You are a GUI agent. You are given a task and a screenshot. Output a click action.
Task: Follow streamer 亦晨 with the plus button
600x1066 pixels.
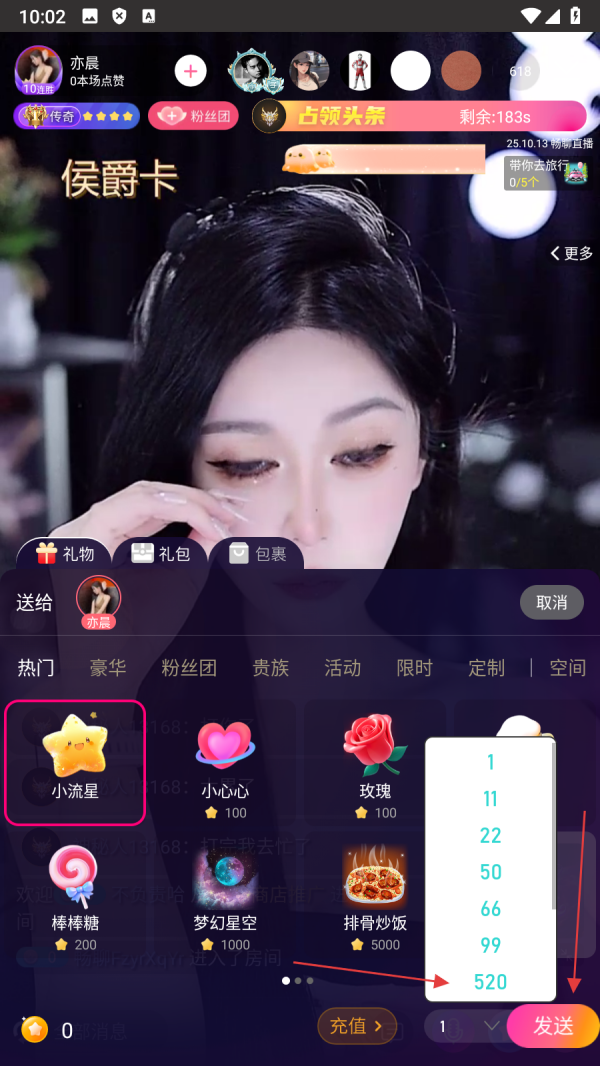click(x=190, y=71)
